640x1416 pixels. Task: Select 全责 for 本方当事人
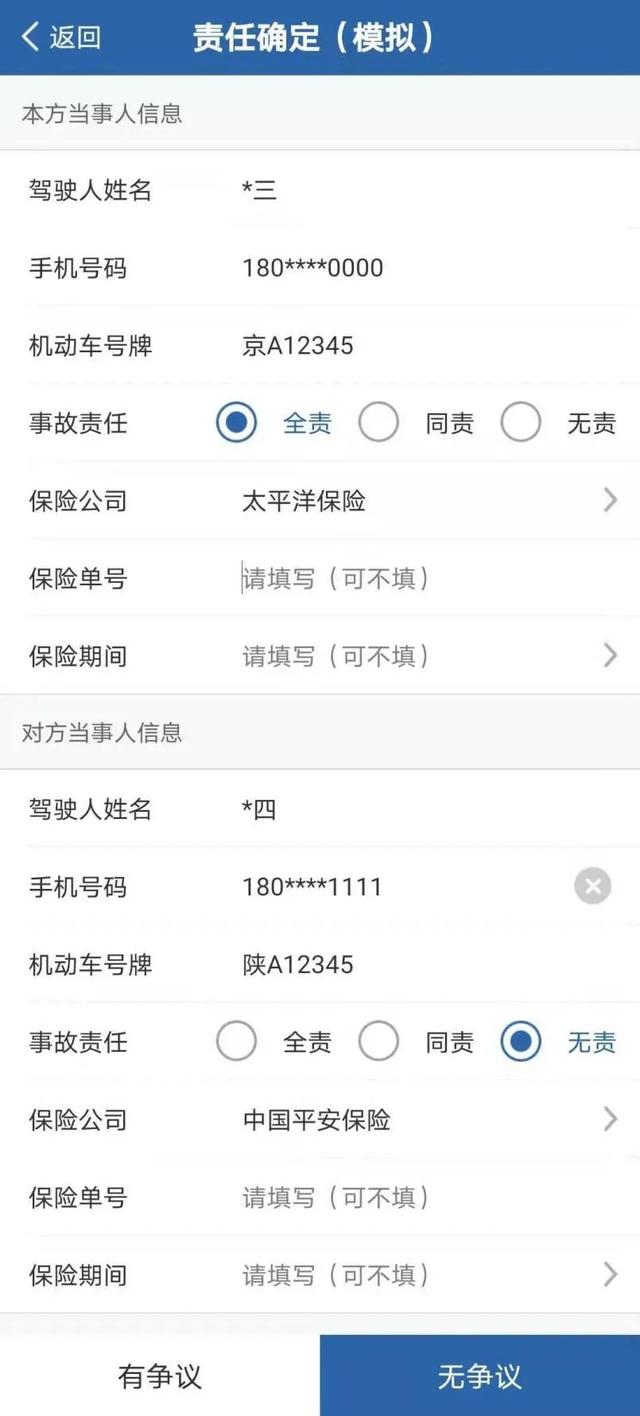pos(237,423)
